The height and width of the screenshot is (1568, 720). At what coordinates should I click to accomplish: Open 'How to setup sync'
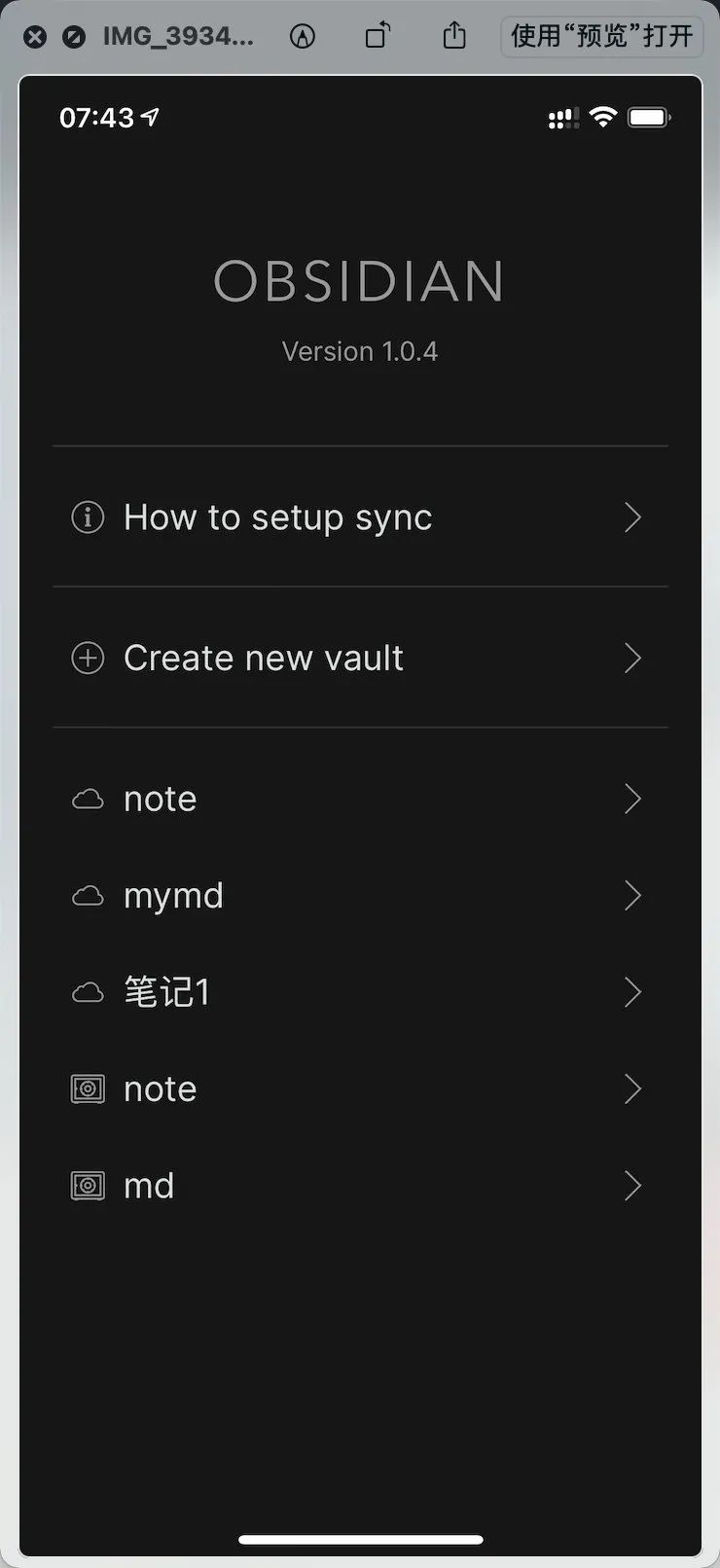[277, 517]
